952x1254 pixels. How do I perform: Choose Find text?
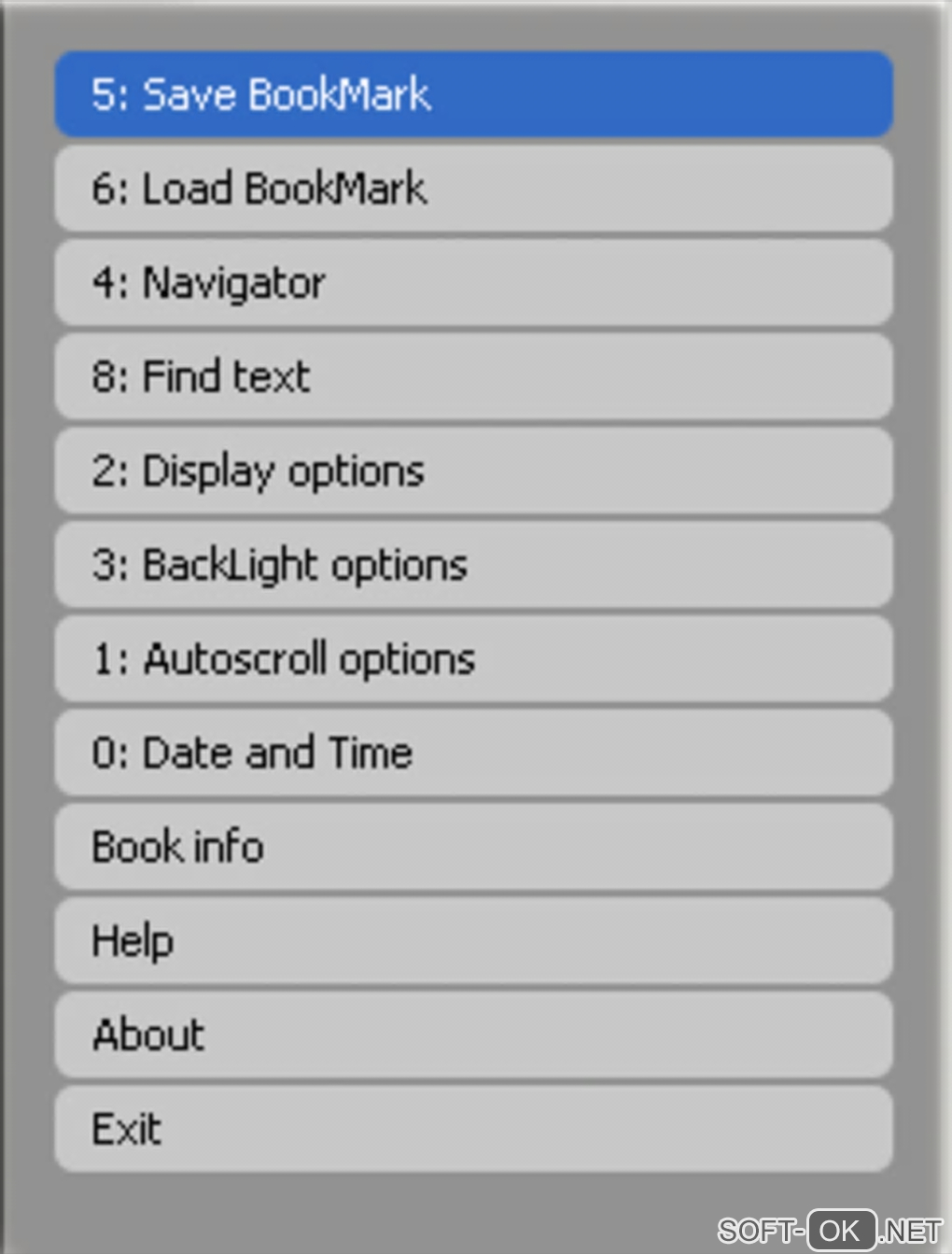coord(473,376)
